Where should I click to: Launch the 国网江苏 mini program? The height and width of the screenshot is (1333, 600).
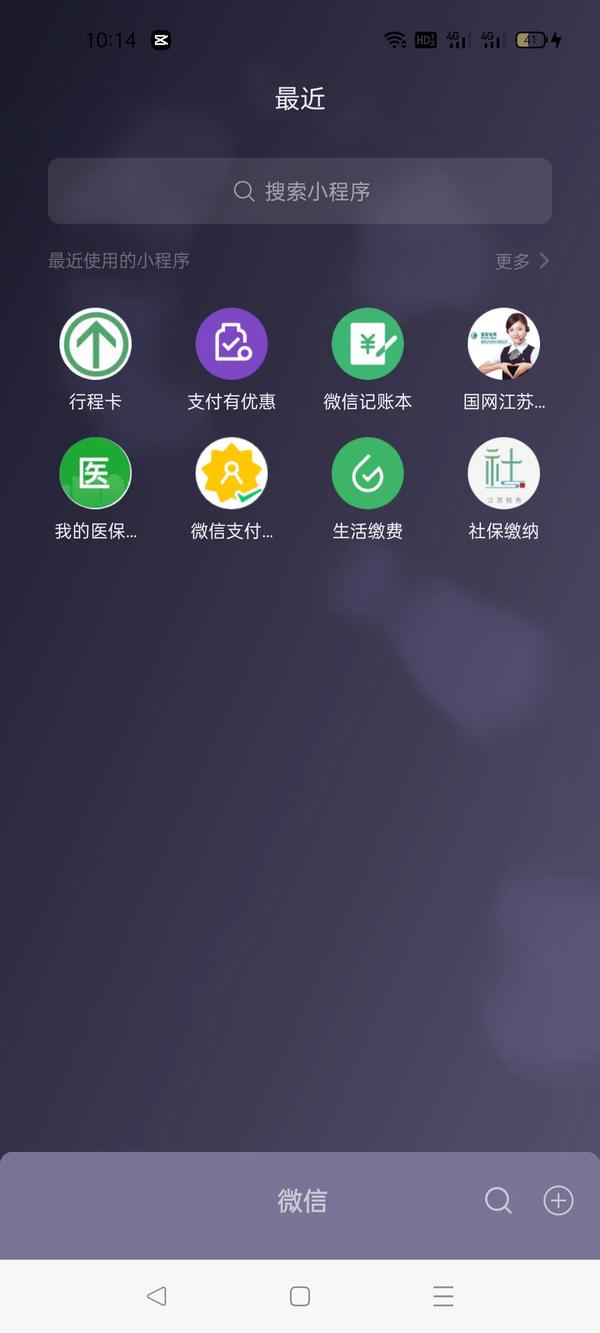pos(504,344)
